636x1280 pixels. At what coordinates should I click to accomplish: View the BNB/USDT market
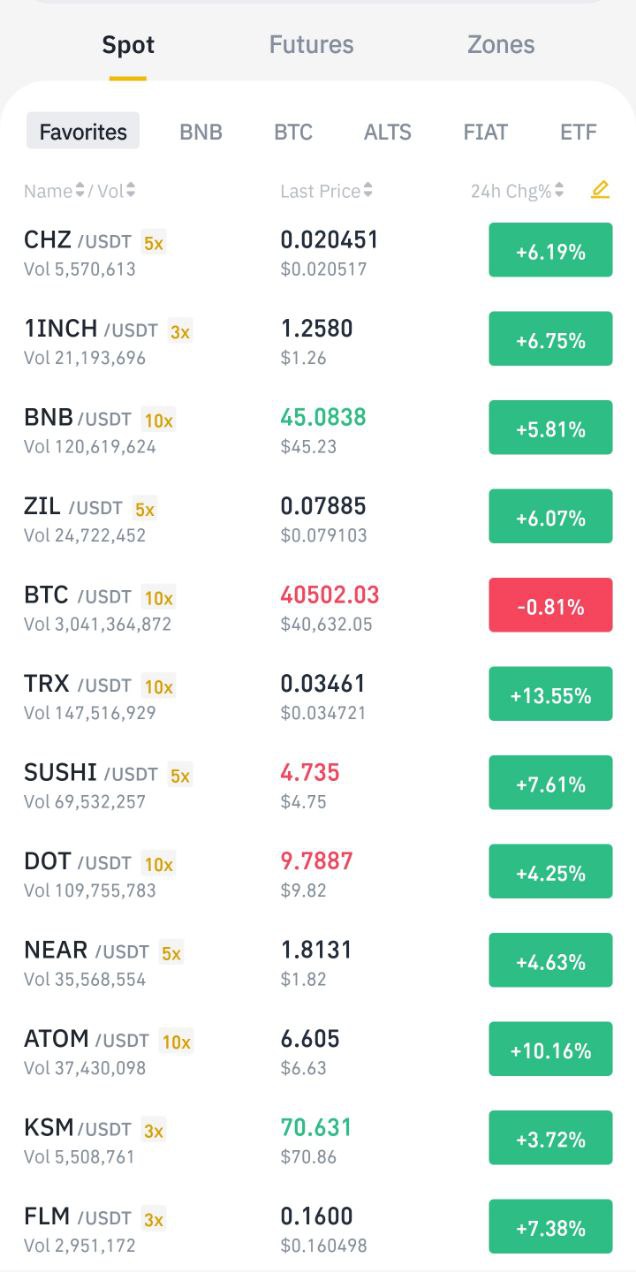(318, 431)
